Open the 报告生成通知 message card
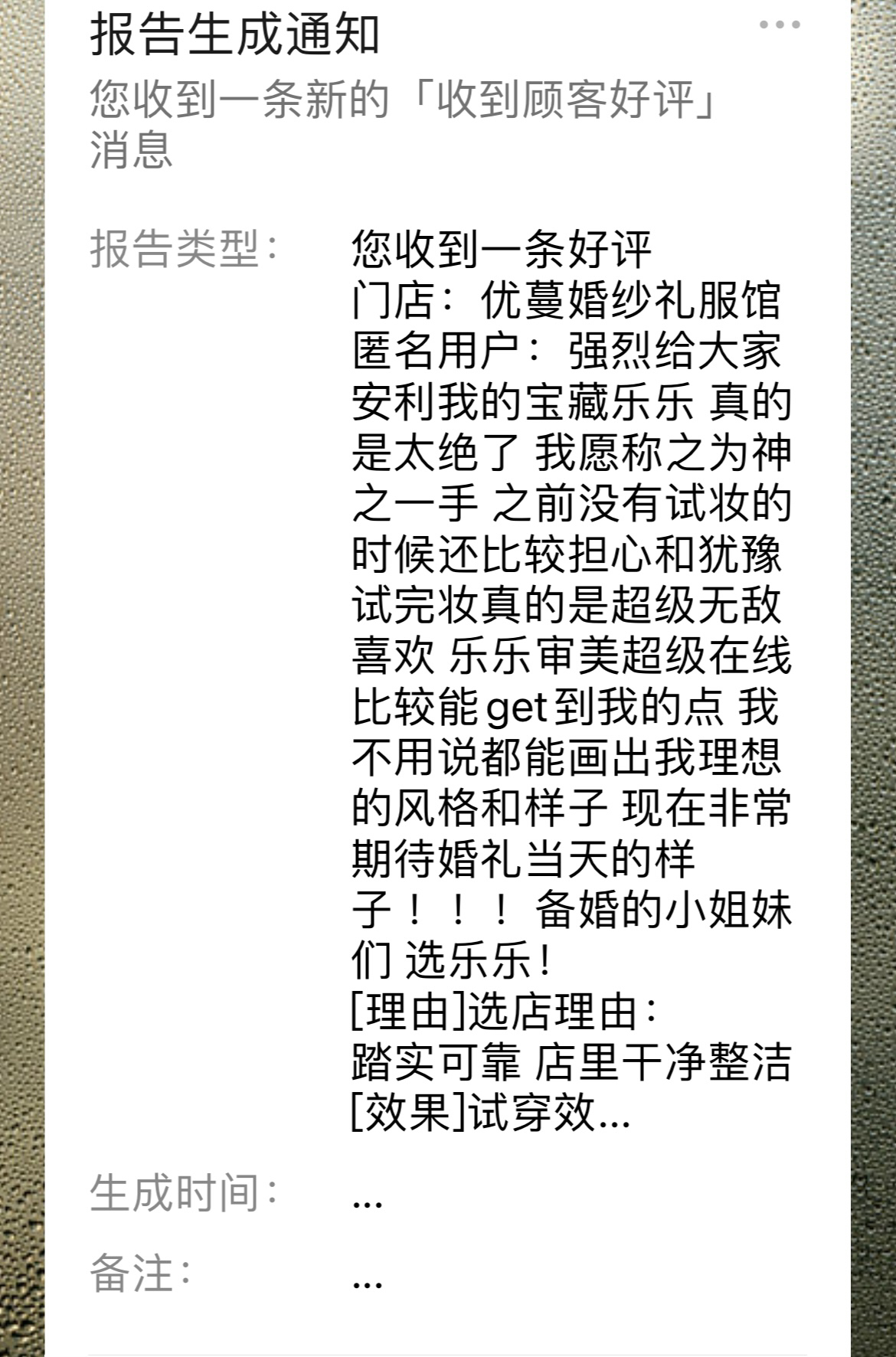The width and height of the screenshot is (896, 1357). tap(235, 35)
